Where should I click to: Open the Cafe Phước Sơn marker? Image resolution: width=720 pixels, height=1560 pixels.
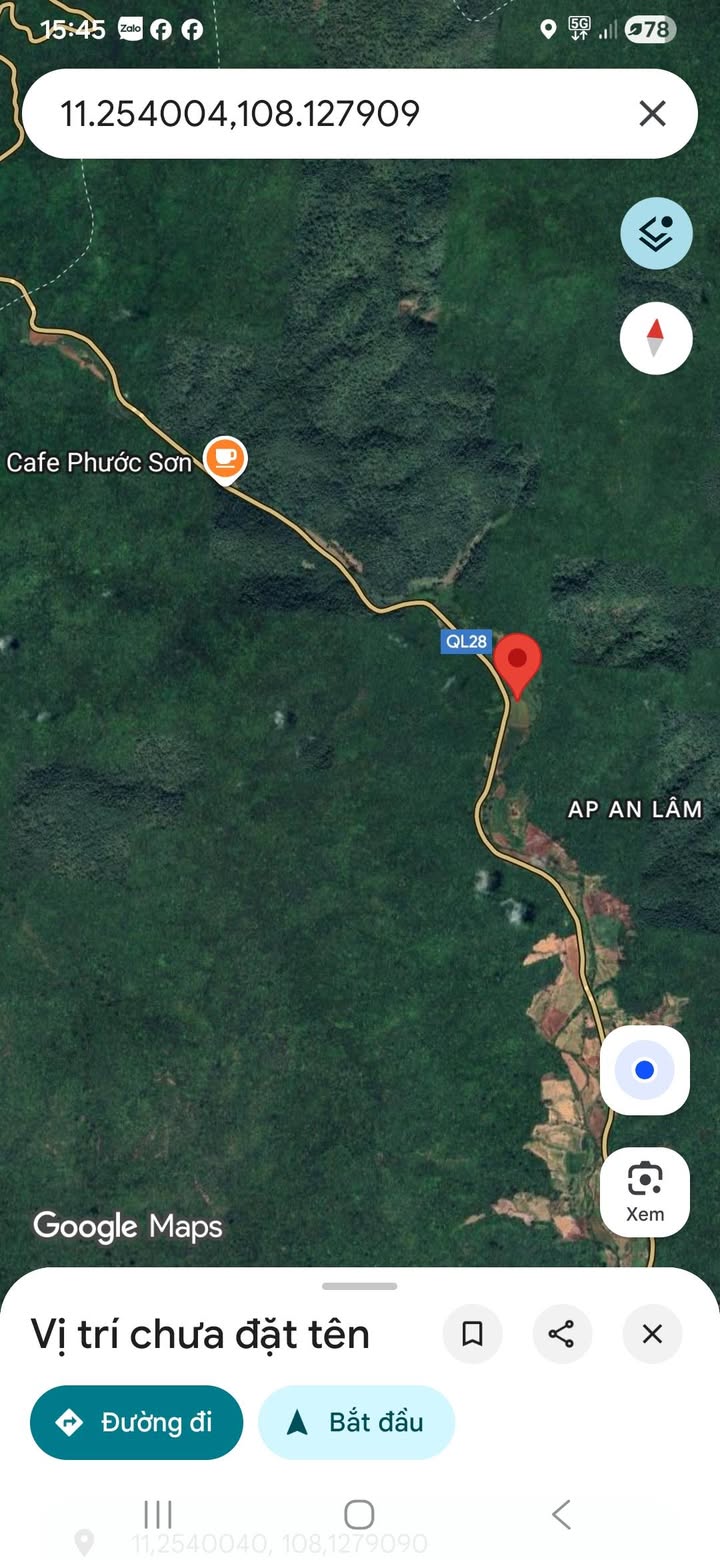coord(225,460)
